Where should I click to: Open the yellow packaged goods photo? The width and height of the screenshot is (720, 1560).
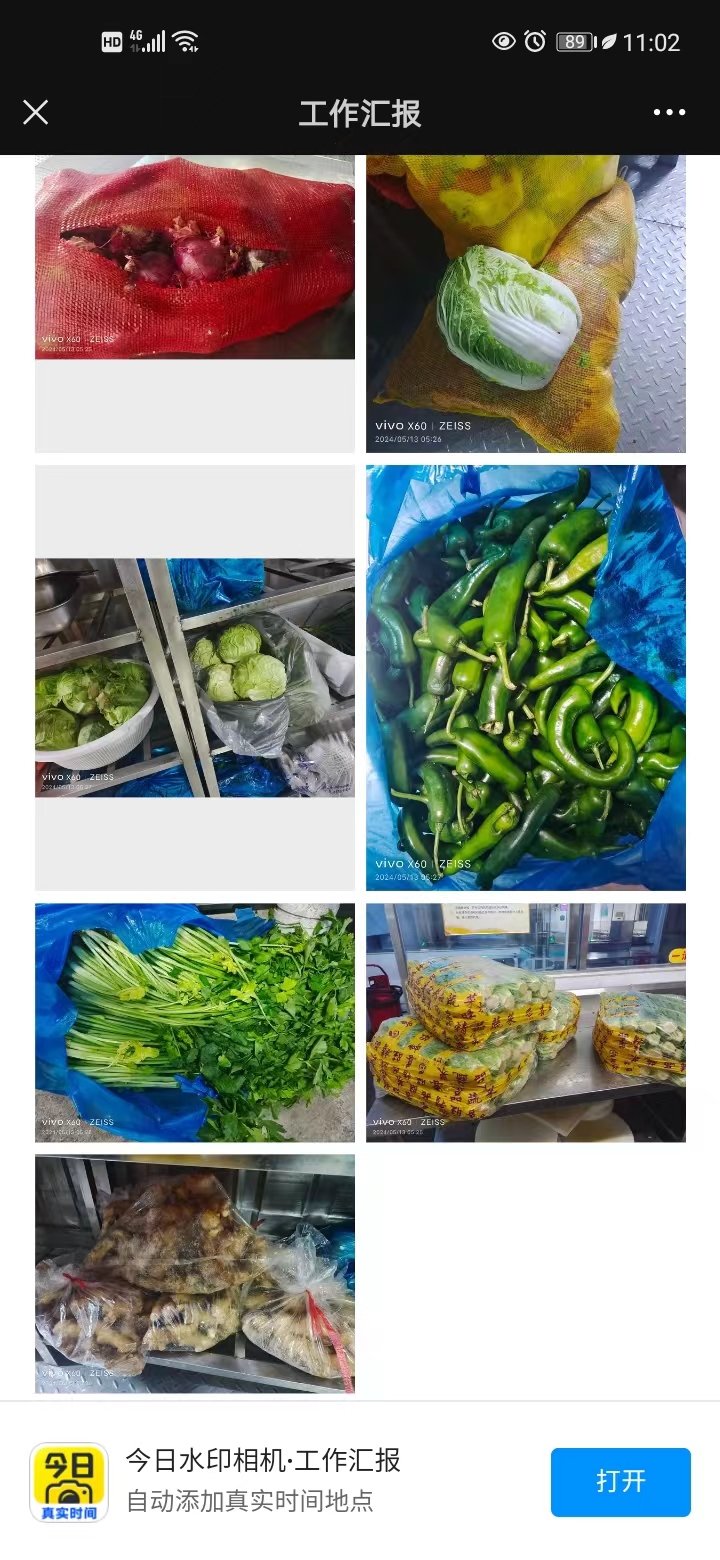click(x=526, y=1022)
